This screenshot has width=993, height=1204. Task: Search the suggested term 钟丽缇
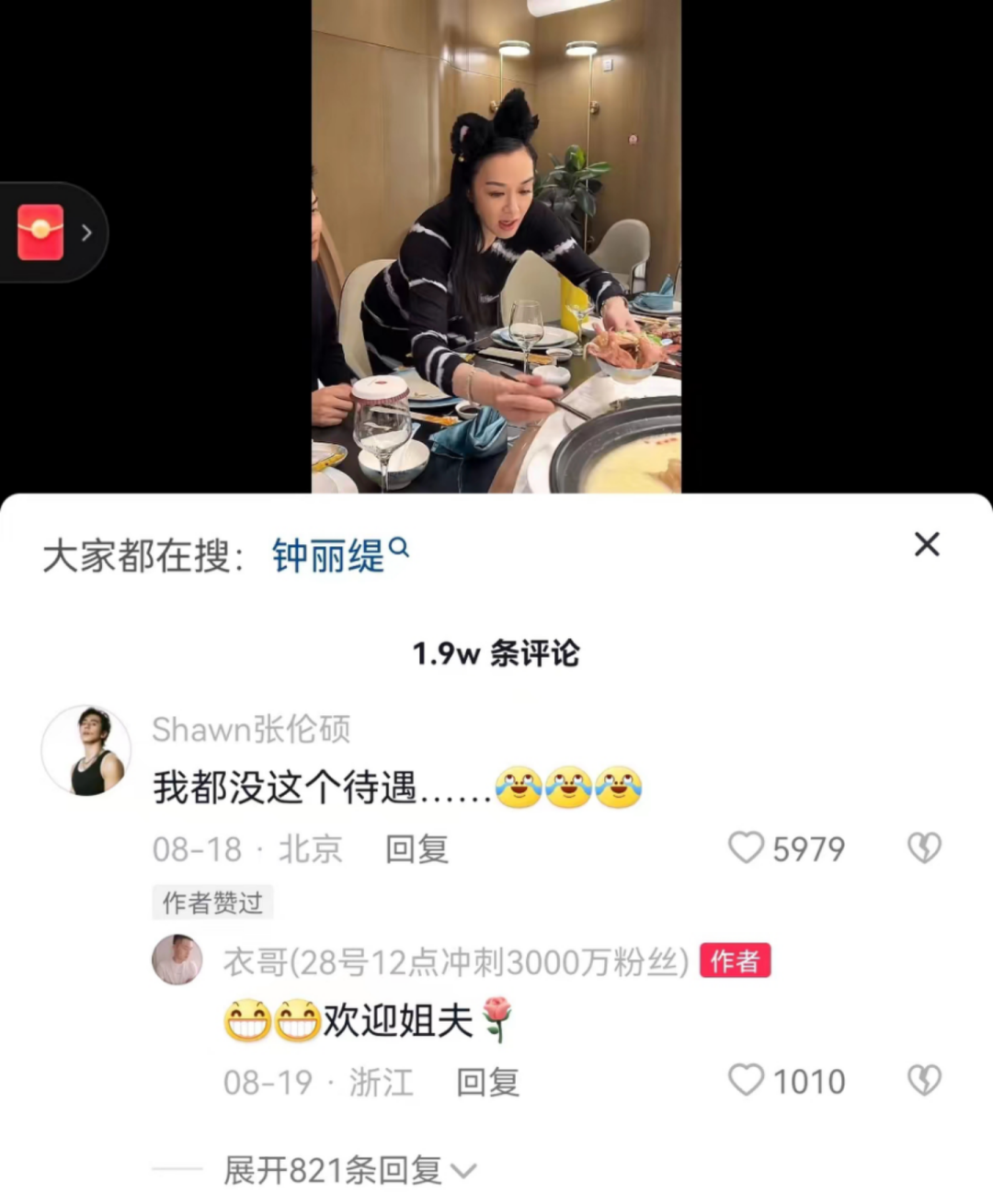[339, 556]
